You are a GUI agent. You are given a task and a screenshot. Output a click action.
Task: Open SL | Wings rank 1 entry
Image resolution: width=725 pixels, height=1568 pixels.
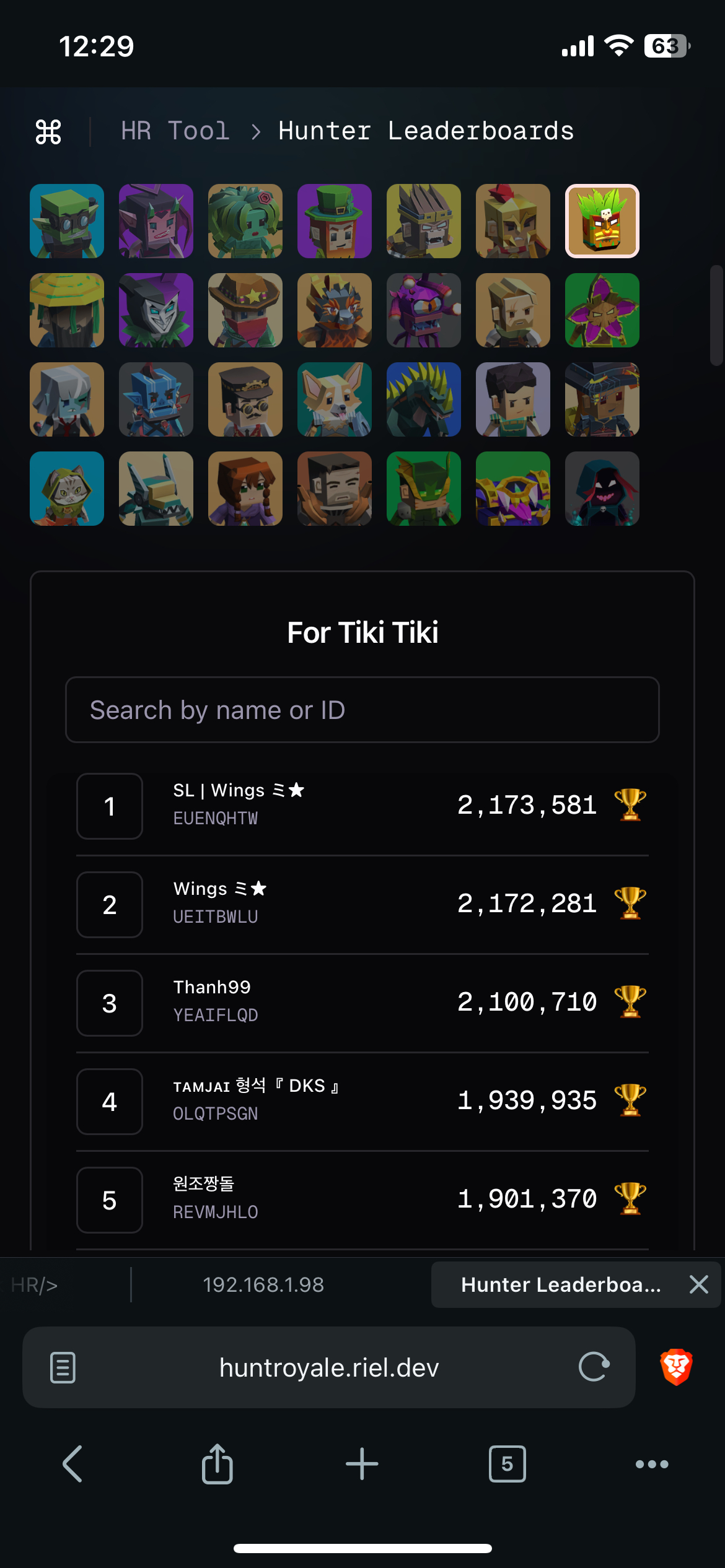362,806
